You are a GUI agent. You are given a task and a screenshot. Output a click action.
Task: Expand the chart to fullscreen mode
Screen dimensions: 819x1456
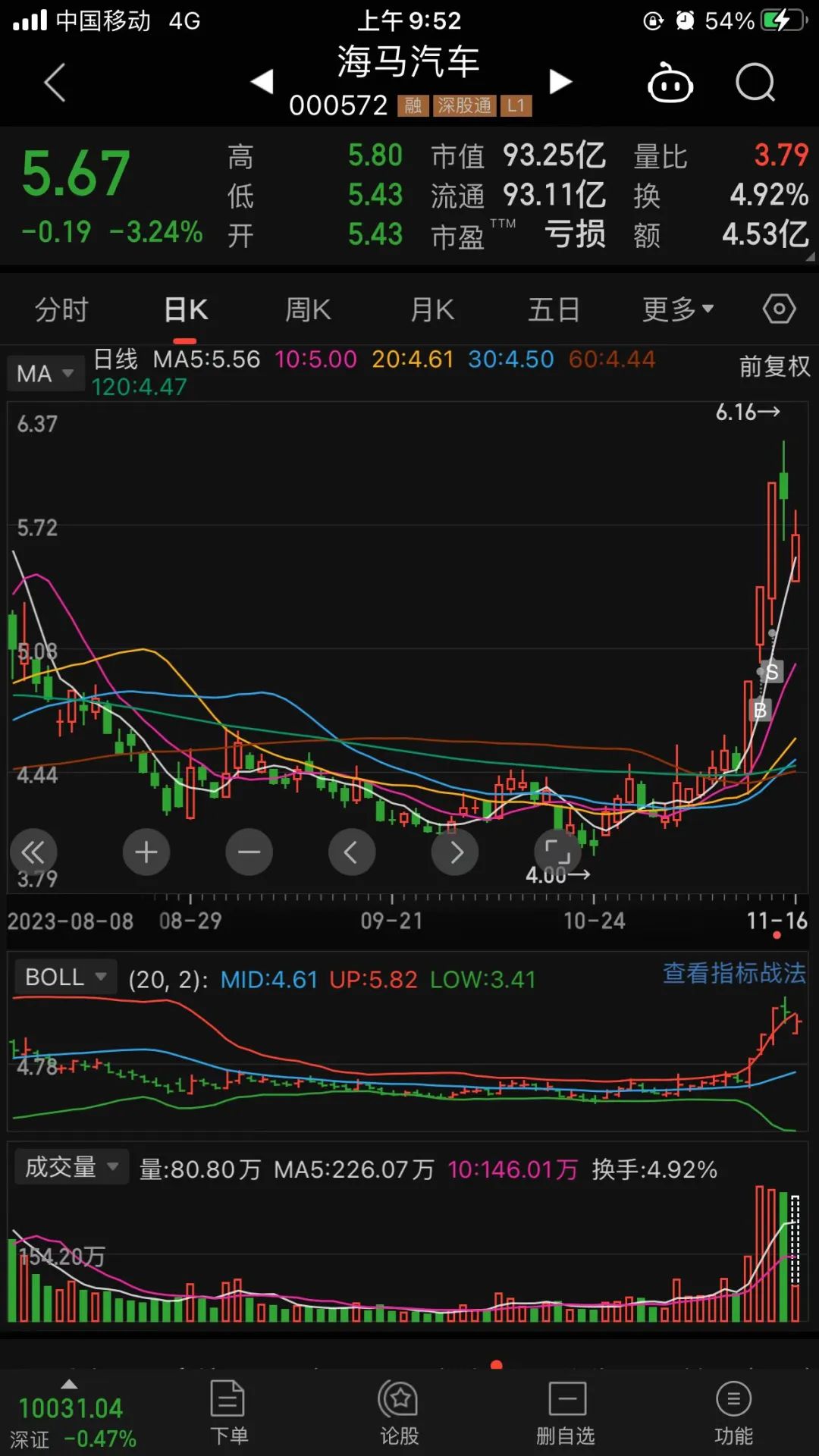[x=558, y=852]
